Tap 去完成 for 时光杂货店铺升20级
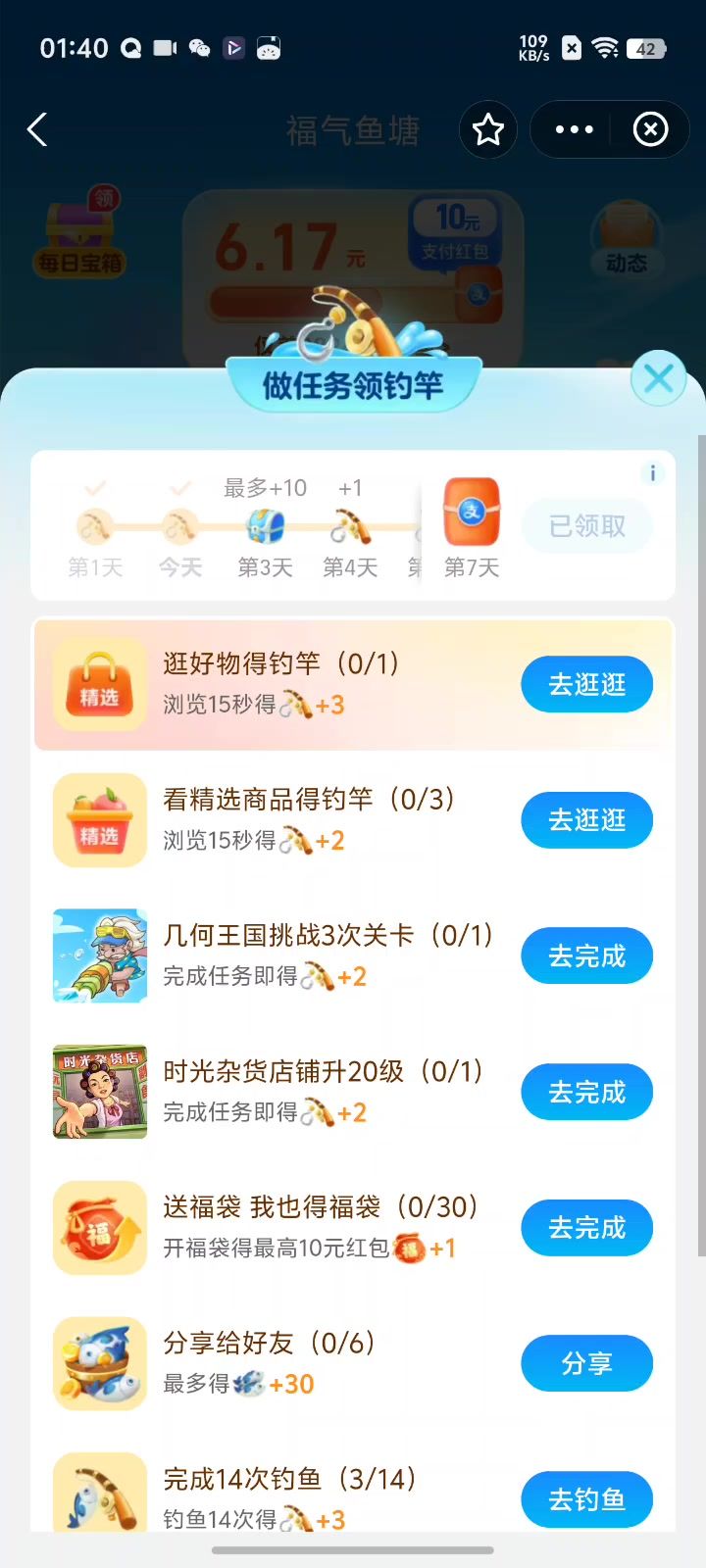706x1568 pixels. [x=586, y=1092]
